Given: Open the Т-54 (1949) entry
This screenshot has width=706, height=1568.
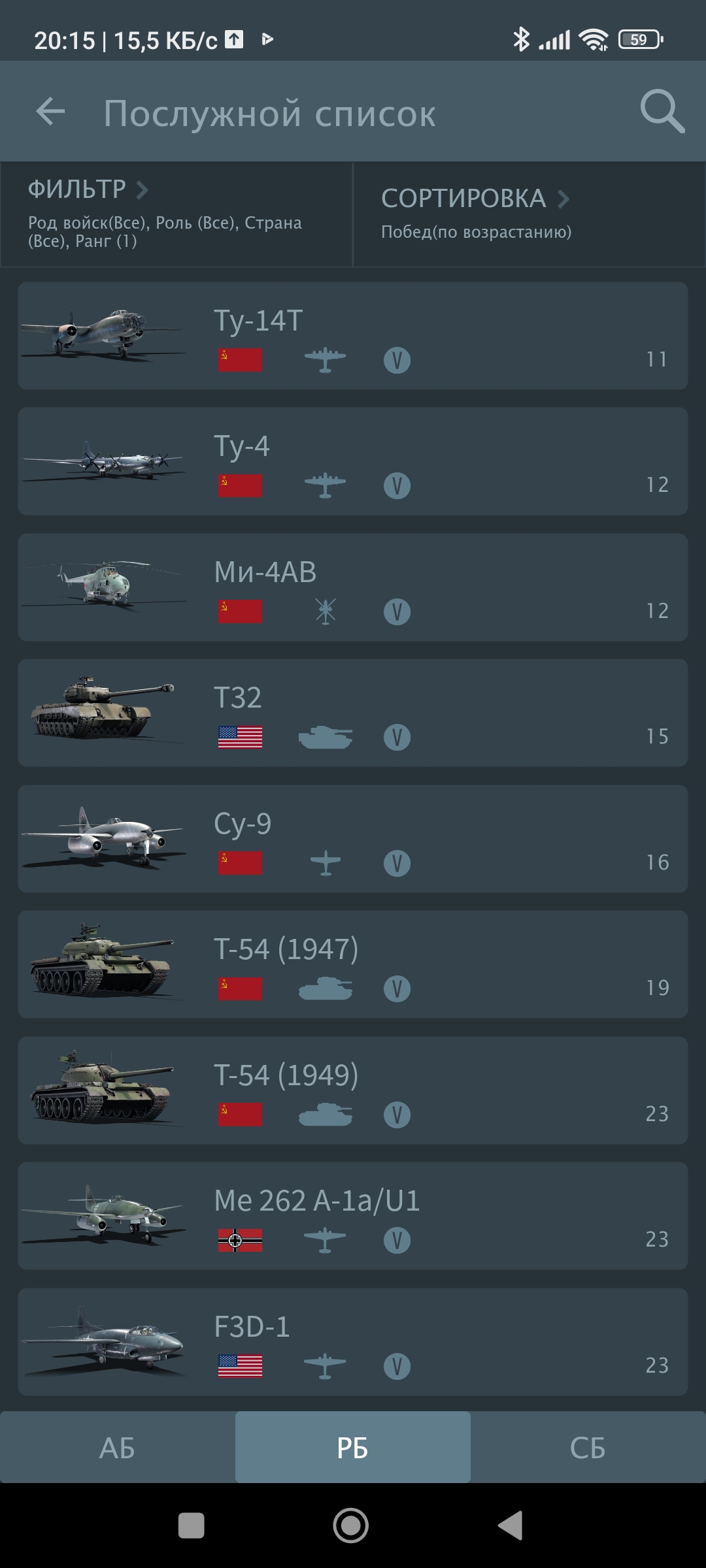Looking at the screenshot, I should click(353, 1090).
